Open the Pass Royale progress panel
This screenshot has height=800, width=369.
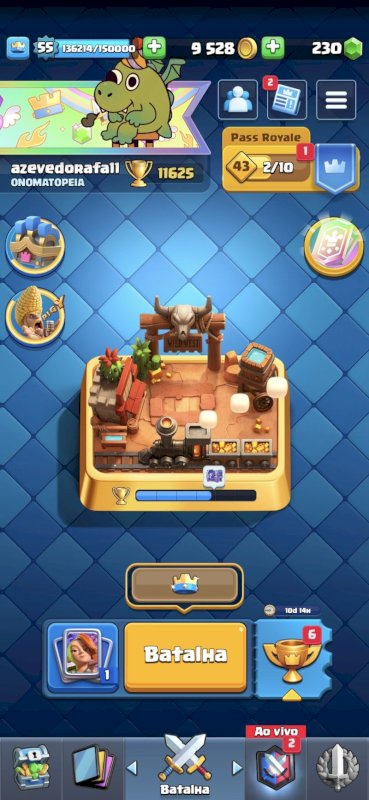click(268, 160)
